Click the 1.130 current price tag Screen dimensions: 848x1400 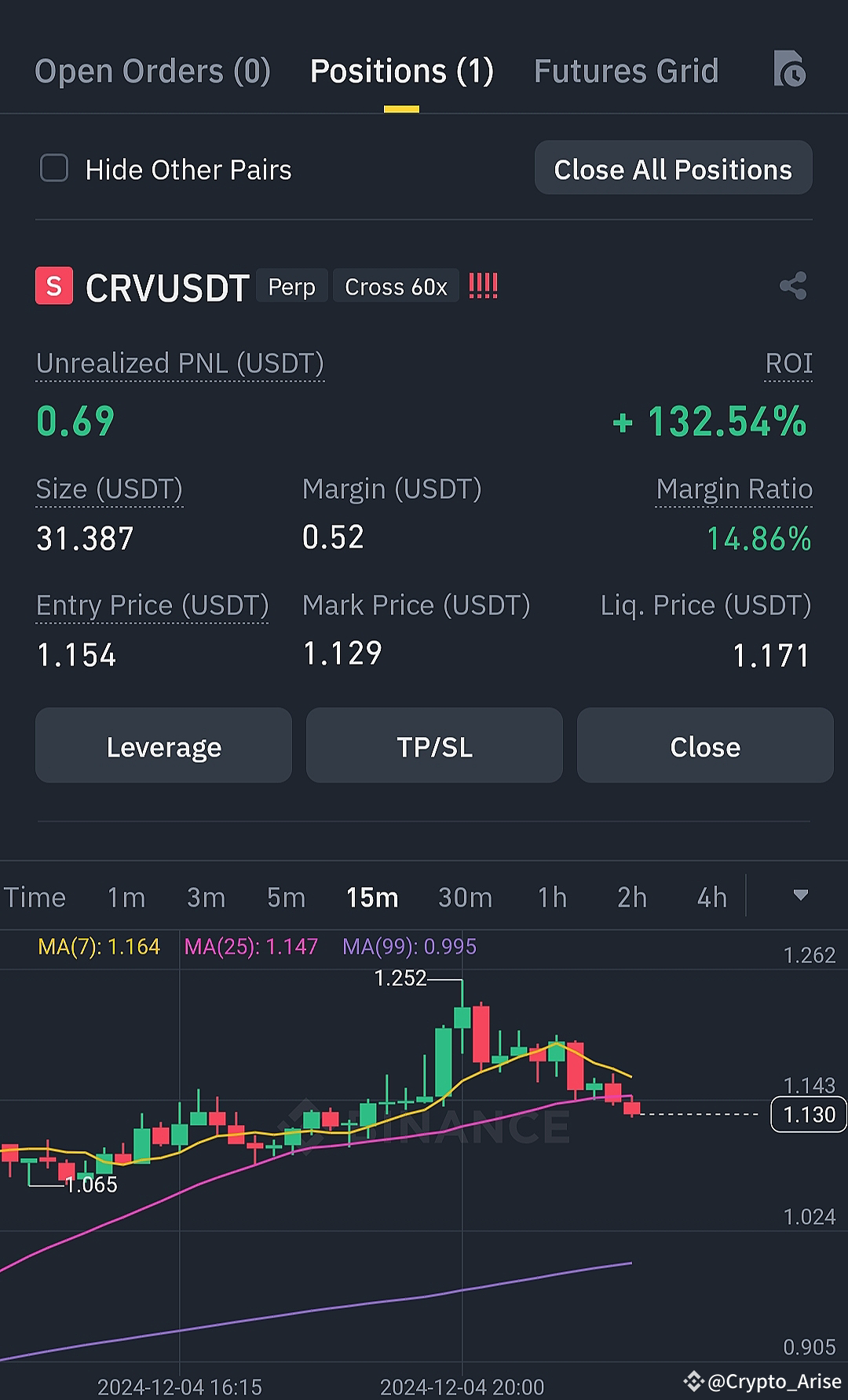pos(807,1114)
